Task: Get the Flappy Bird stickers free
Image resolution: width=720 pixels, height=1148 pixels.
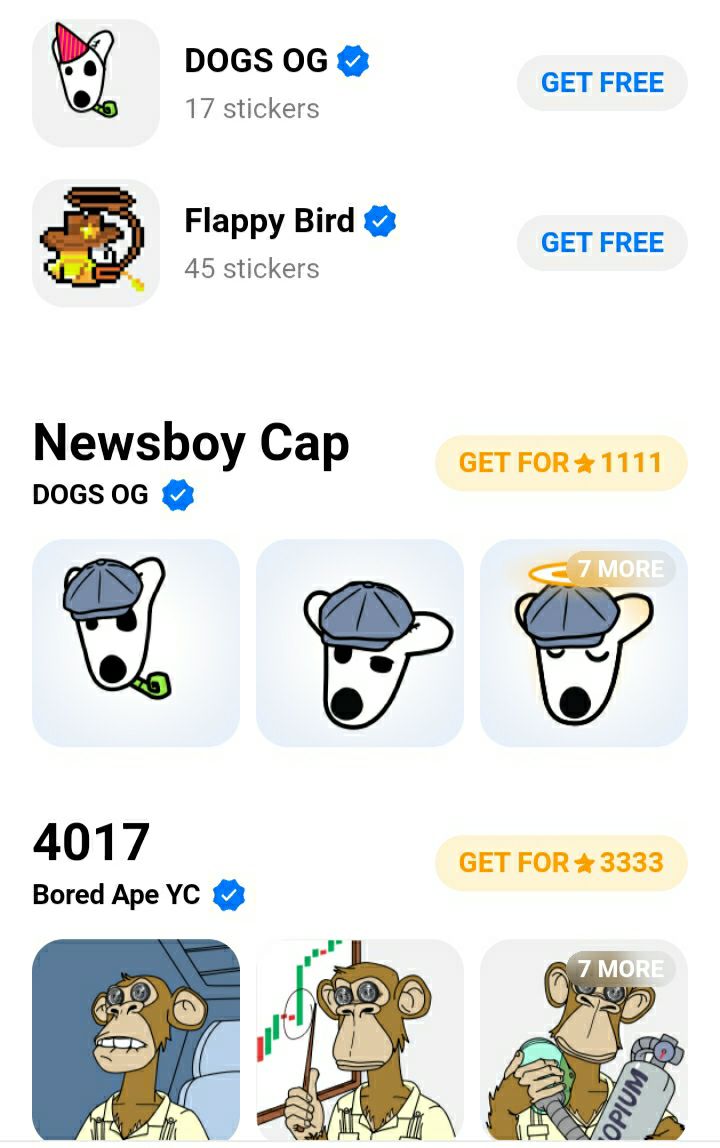Action: [x=602, y=243]
